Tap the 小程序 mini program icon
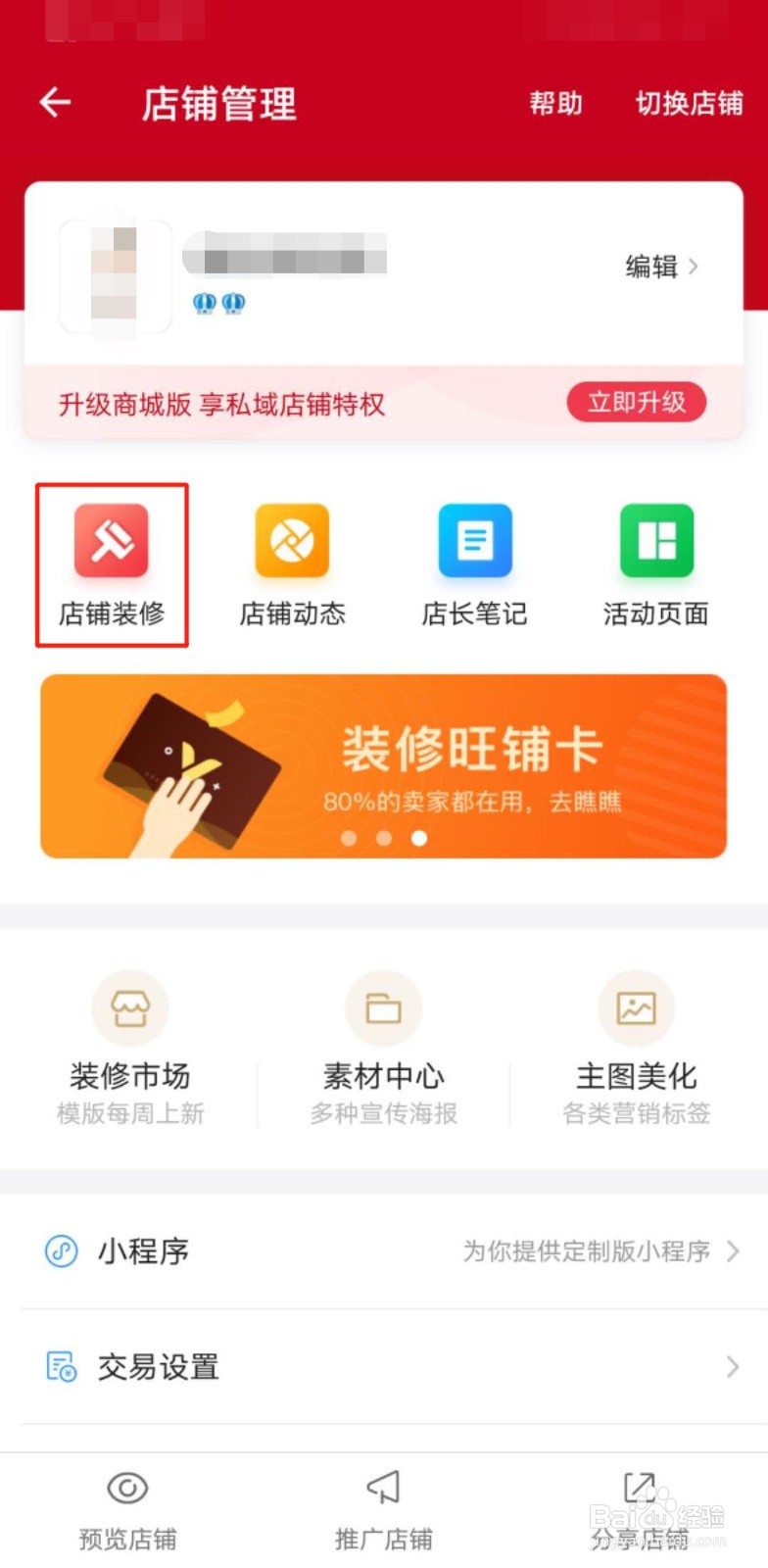 coord(61,1250)
